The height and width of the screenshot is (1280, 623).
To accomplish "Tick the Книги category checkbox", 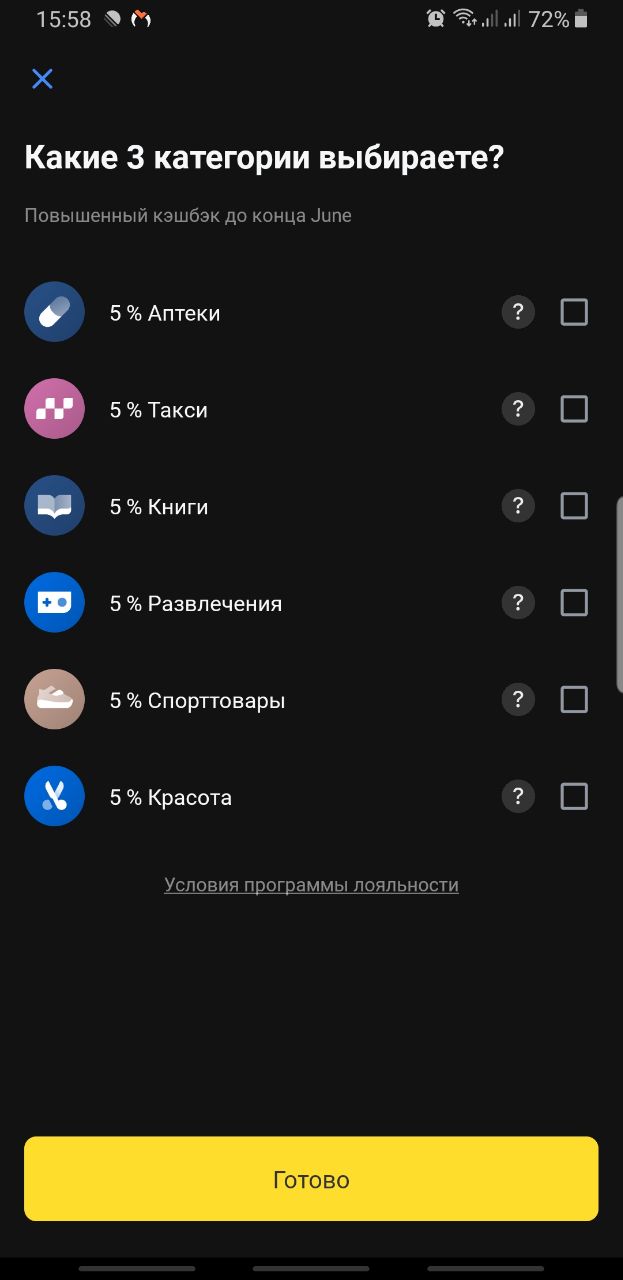I will click(x=574, y=506).
